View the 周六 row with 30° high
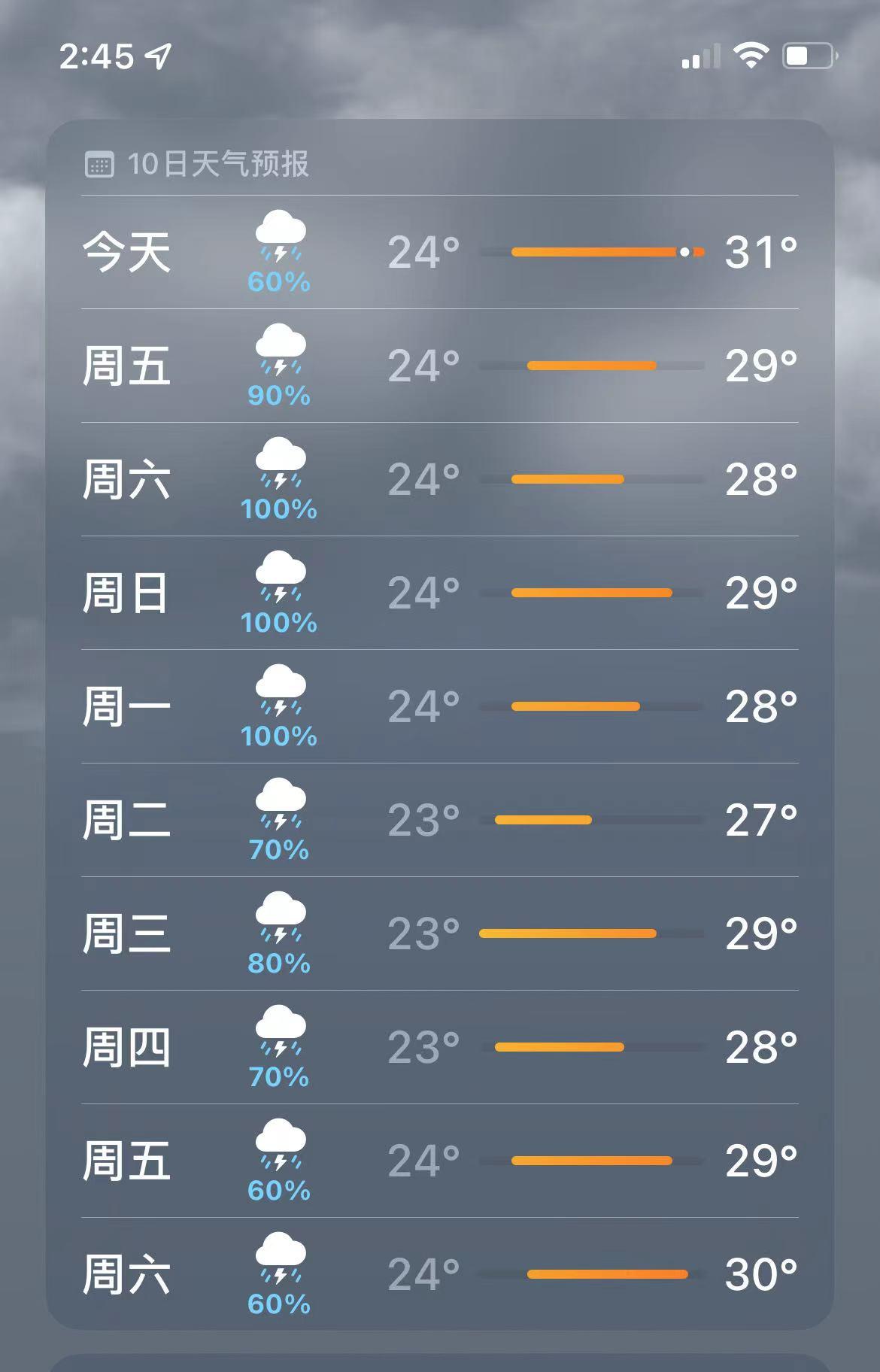Viewport: 880px width, 1372px height. (x=440, y=1274)
